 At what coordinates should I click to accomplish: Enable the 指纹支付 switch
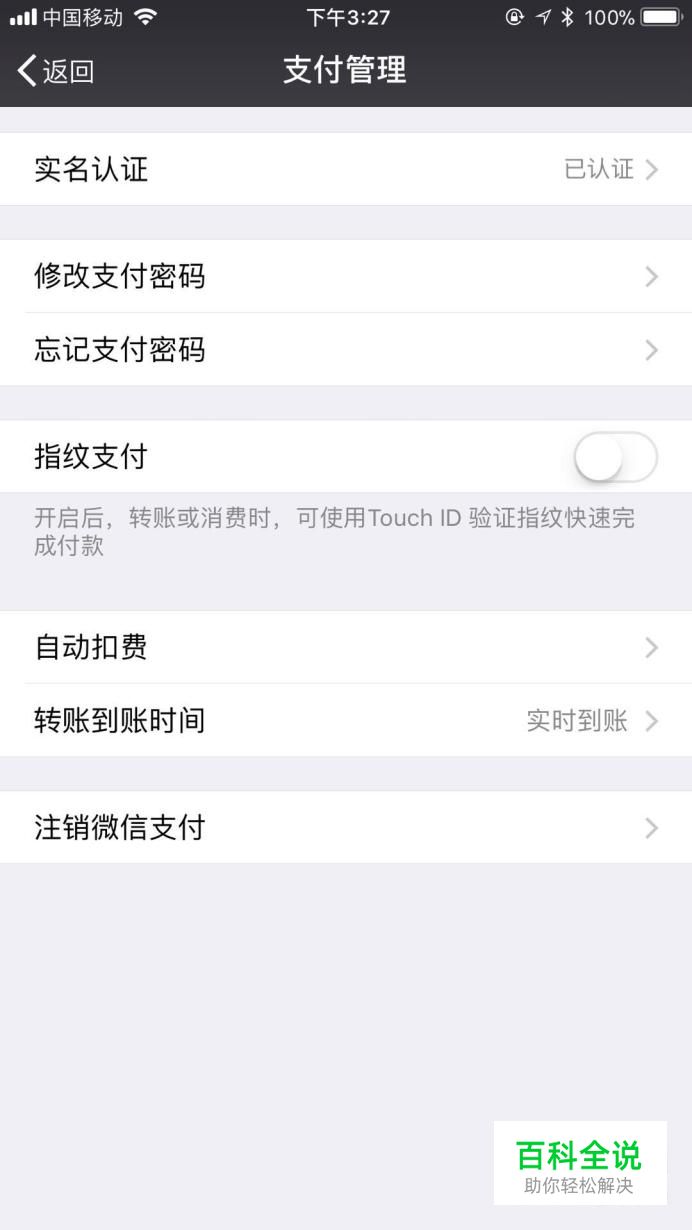click(x=615, y=458)
